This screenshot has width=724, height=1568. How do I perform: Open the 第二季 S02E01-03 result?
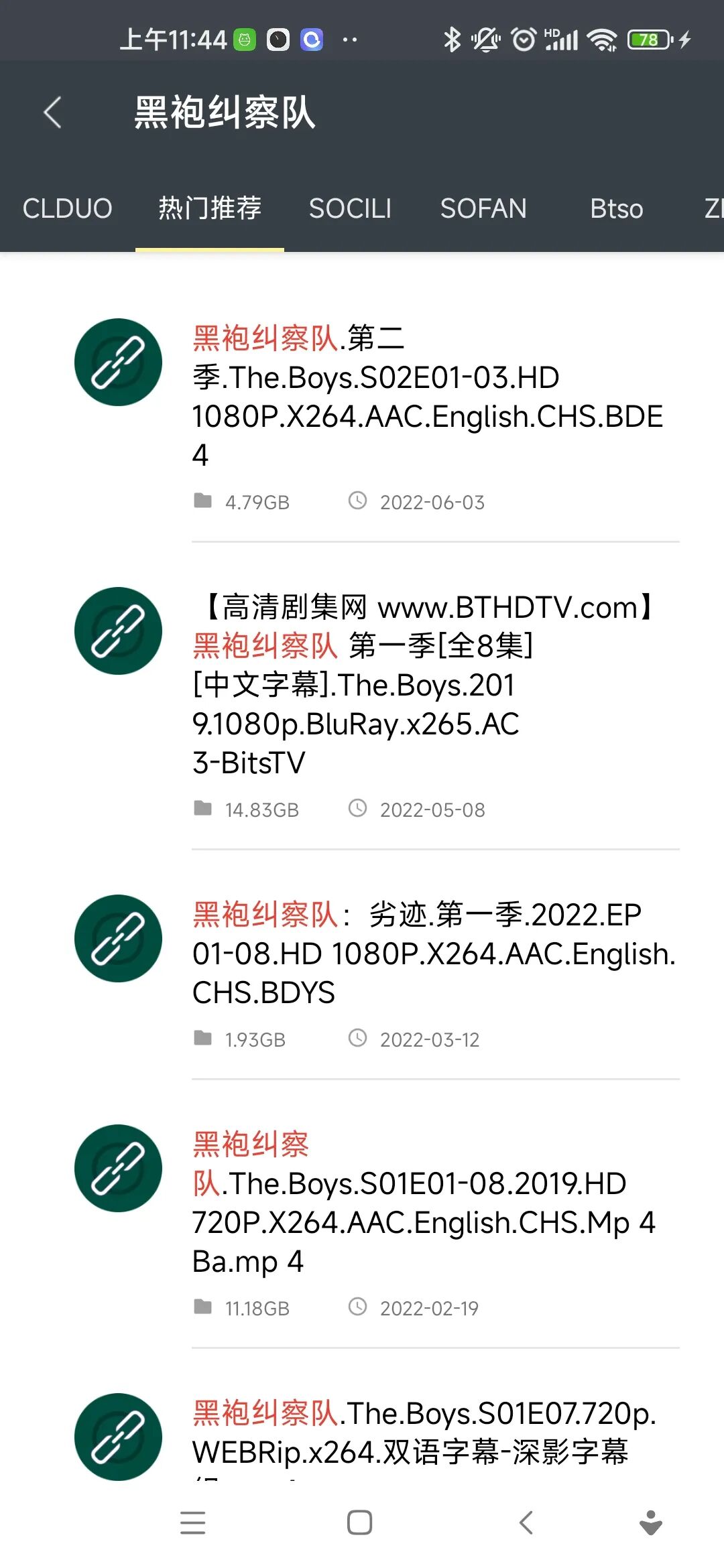tap(429, 397)
